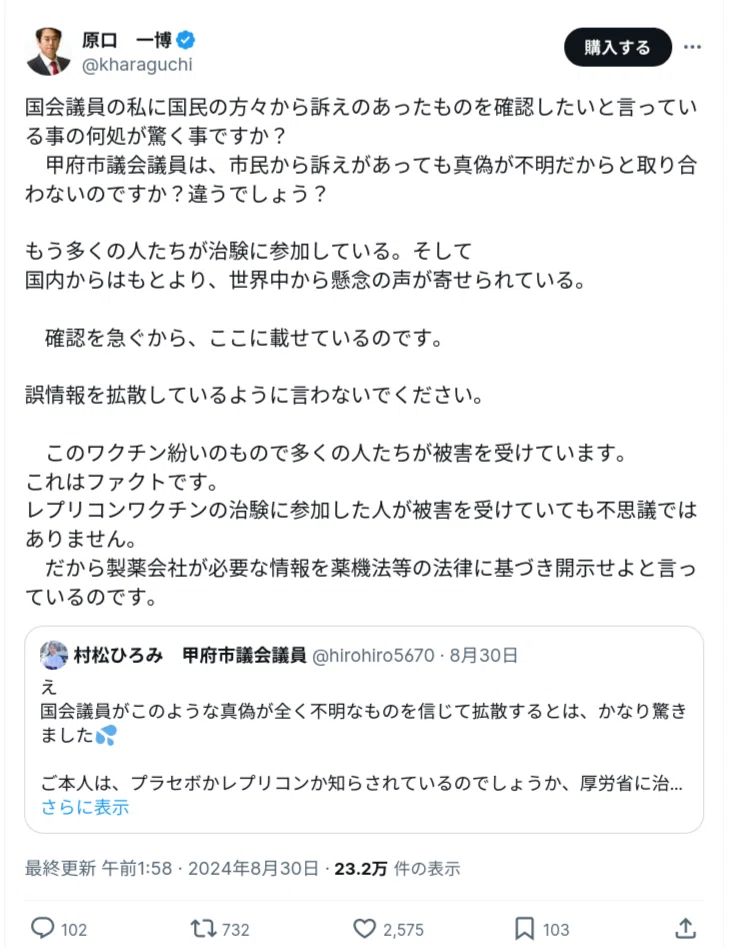This screenshot has width=730, height=948.
Task: Open the @kharaguchi profile handle
Action: 137,65
